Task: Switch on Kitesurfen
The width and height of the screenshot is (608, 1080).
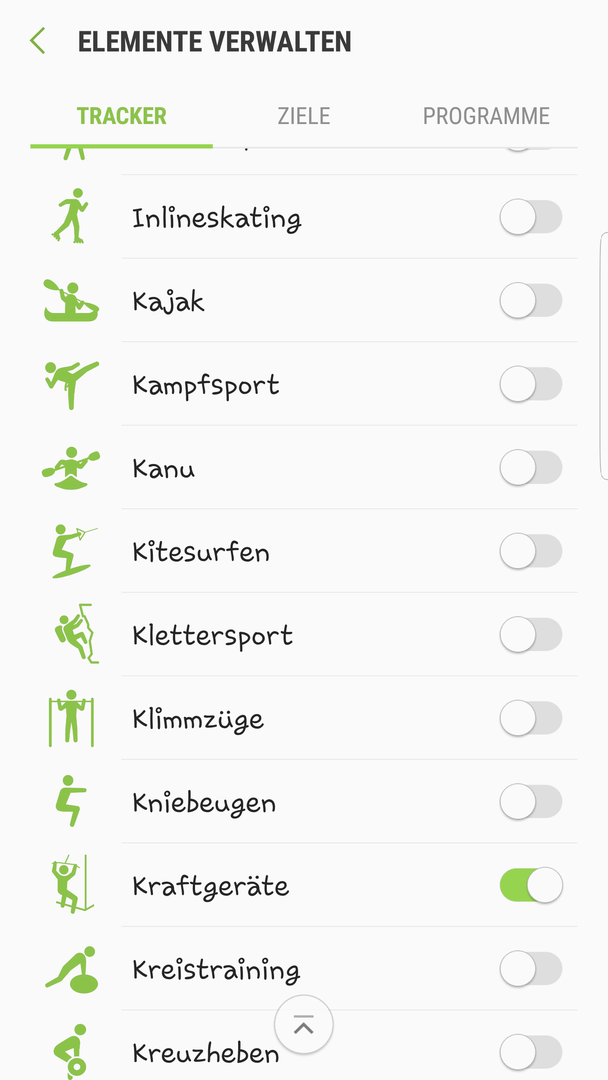Action: point(531,551)
